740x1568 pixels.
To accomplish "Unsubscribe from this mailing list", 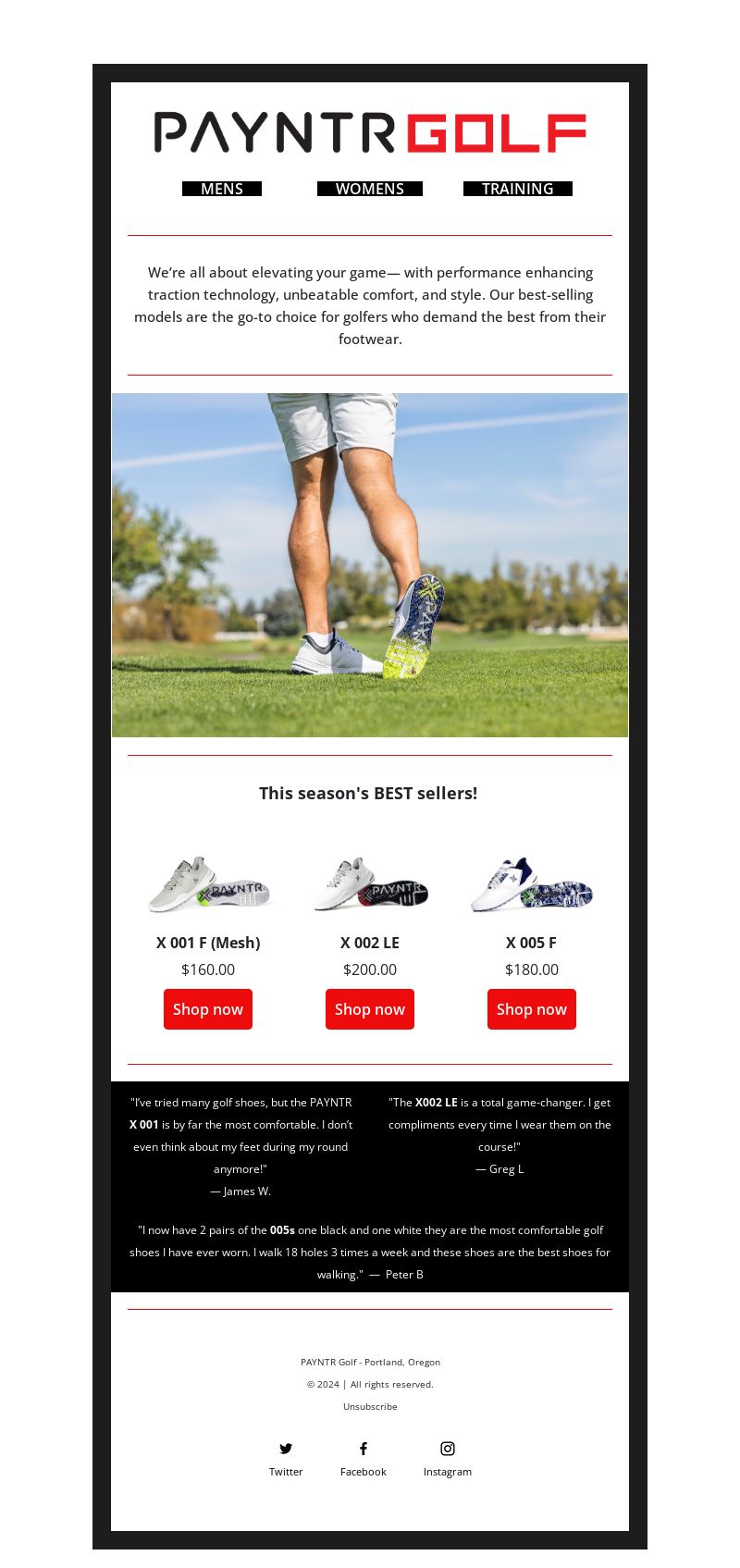I will coord(370,1406).
